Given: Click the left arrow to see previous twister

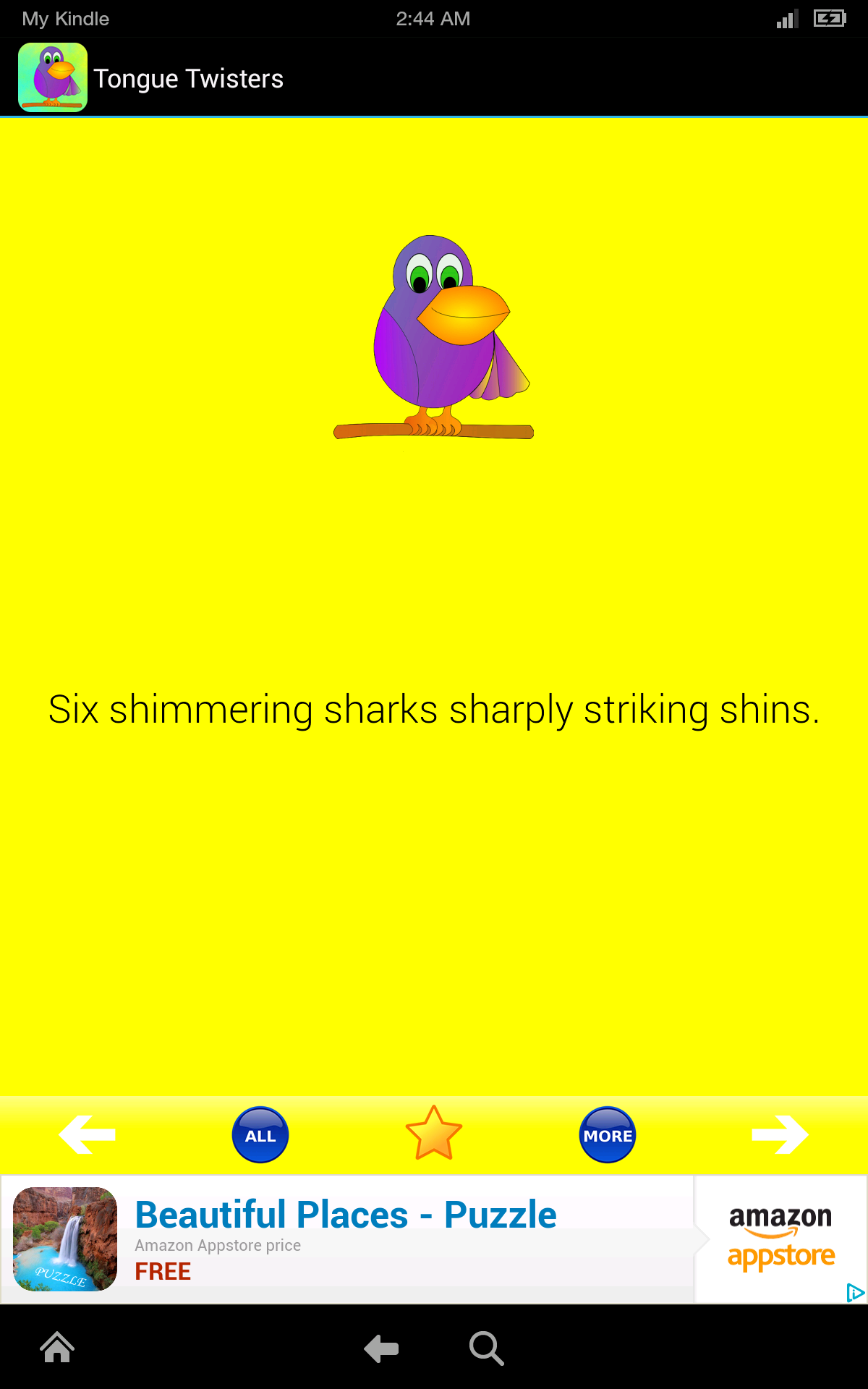Looking at the screenshot, I should pos(87,1134).
